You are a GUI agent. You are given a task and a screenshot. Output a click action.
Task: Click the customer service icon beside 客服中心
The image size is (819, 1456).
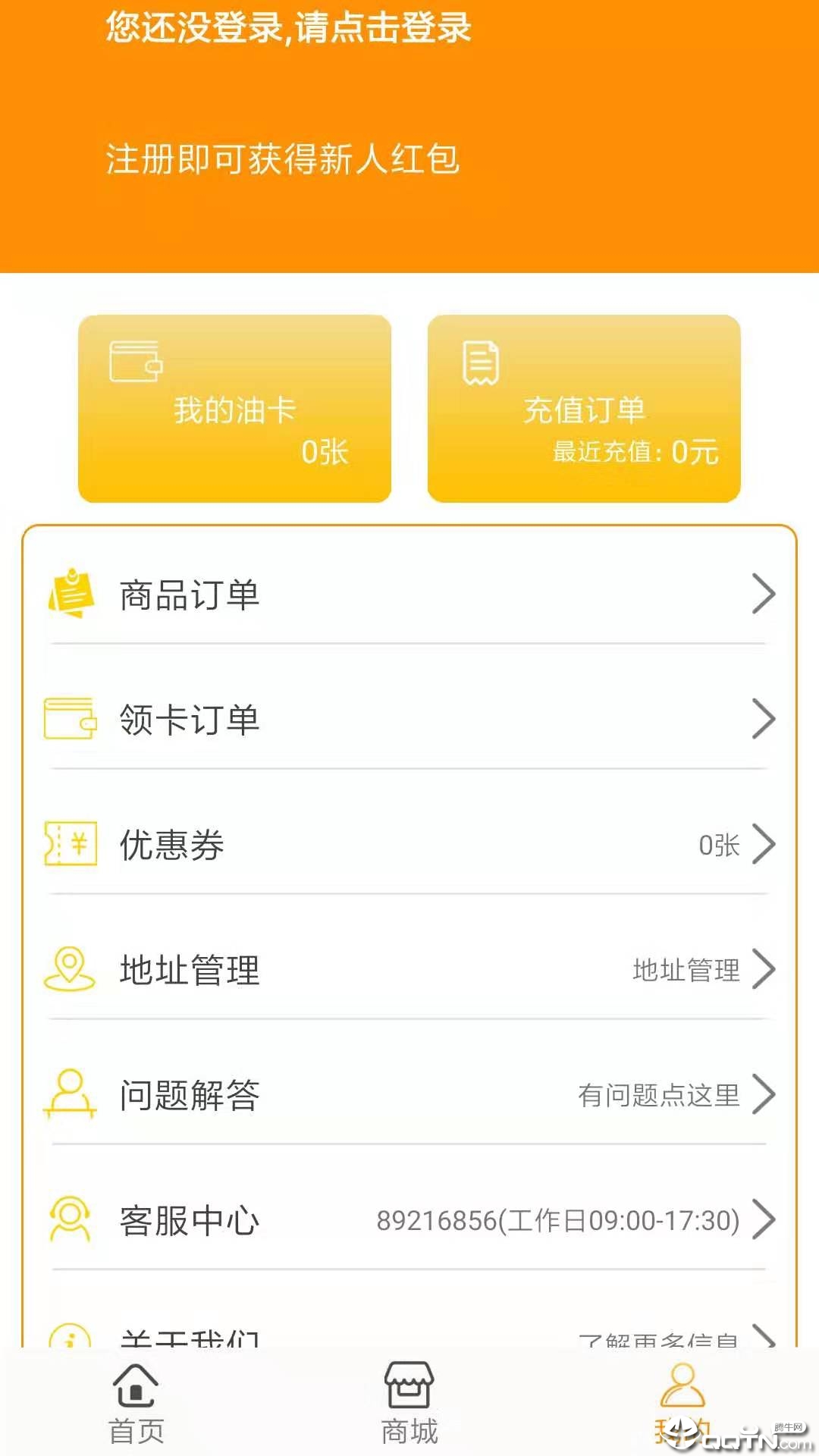click(x=71, y=1219)
